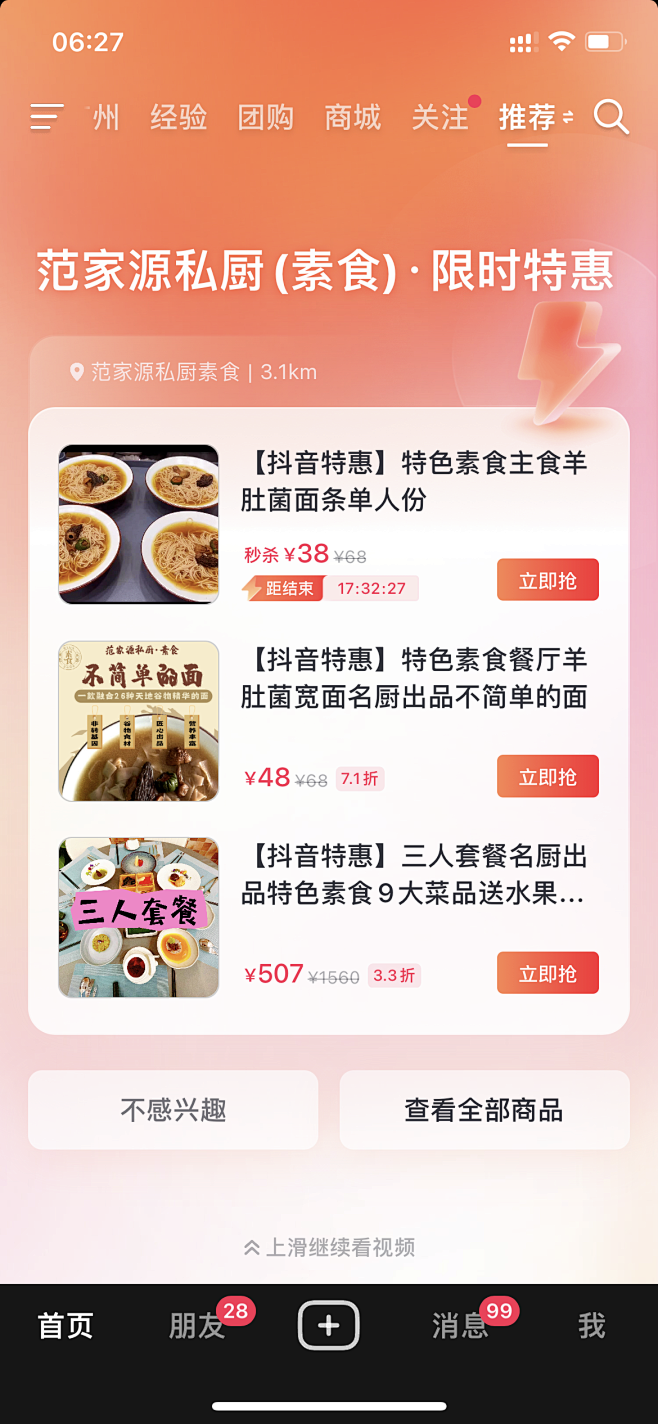Switch to the 团购 tab
The height and width of the screenshot is (1424, 658).
[x=266, y=117]
